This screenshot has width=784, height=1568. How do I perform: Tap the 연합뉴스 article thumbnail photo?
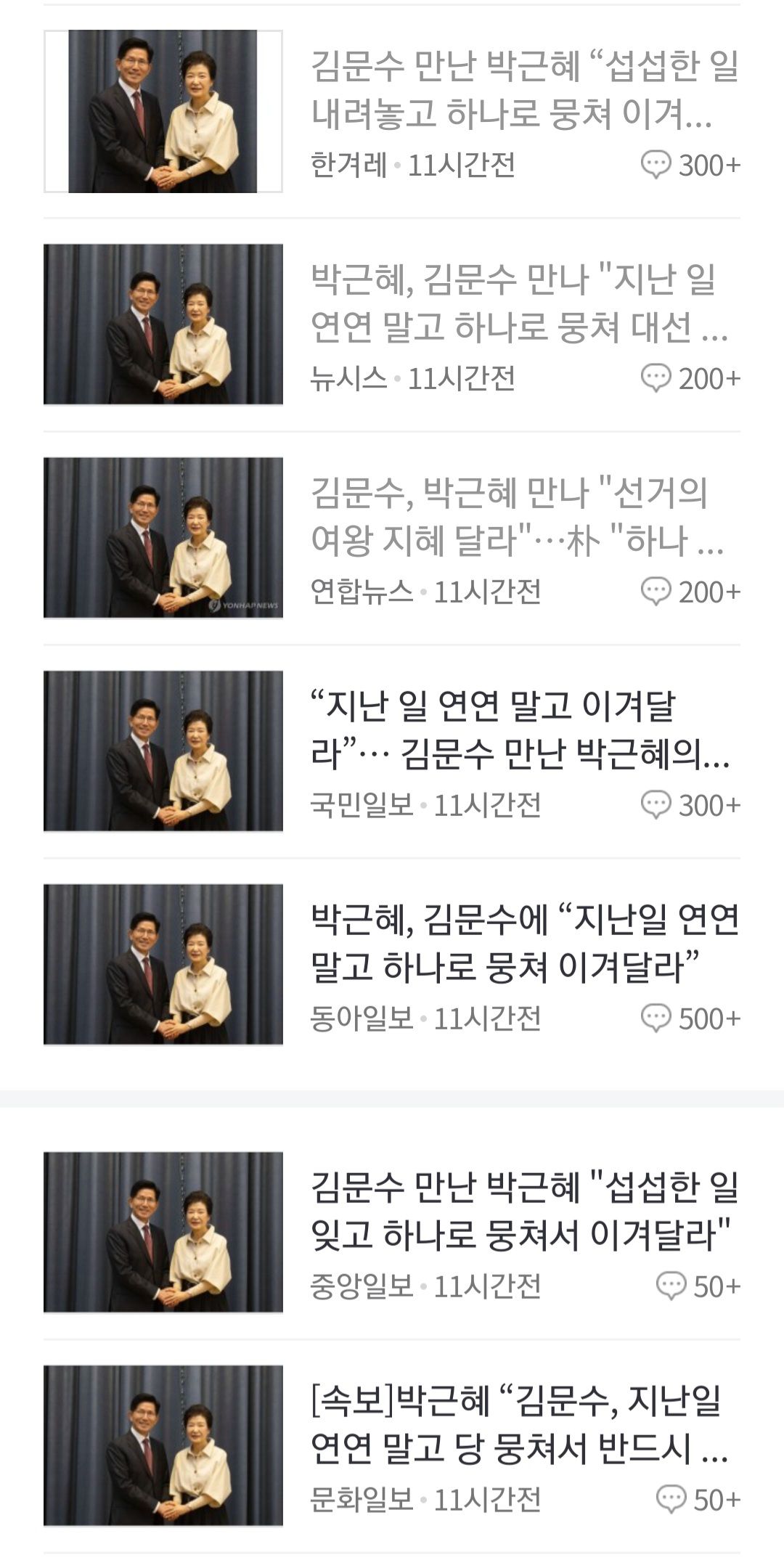[163, 537]
